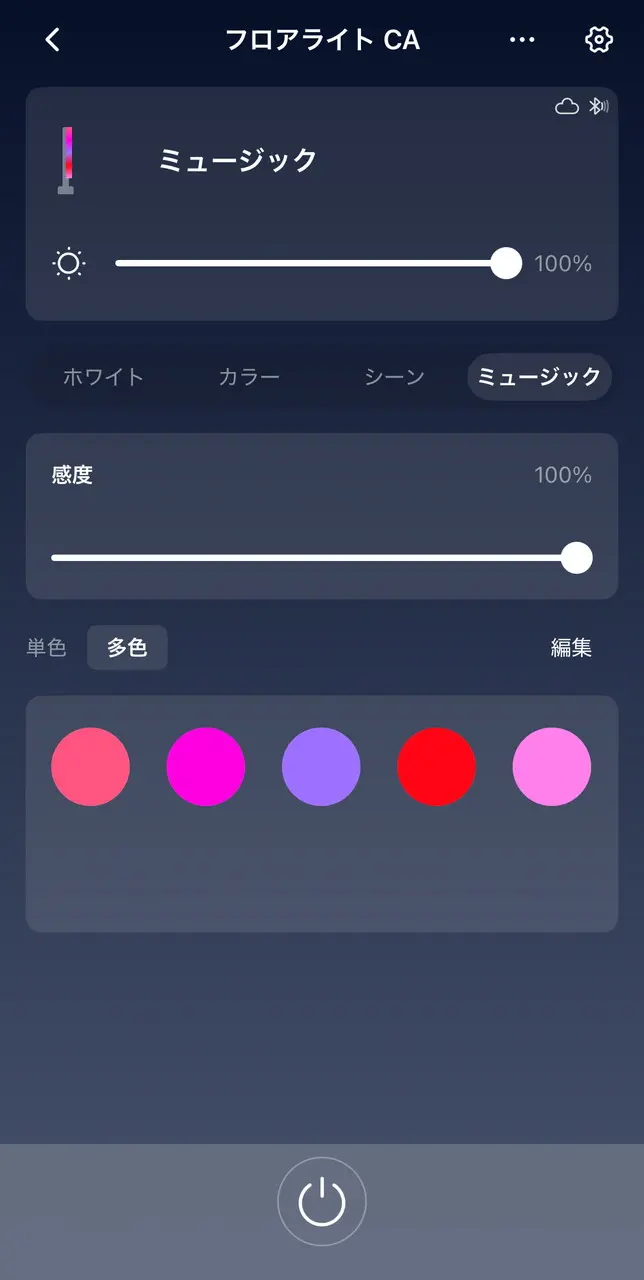Select the シーン tab
The width and height of the screenshot is (644, 1280).
coord(394,377)
